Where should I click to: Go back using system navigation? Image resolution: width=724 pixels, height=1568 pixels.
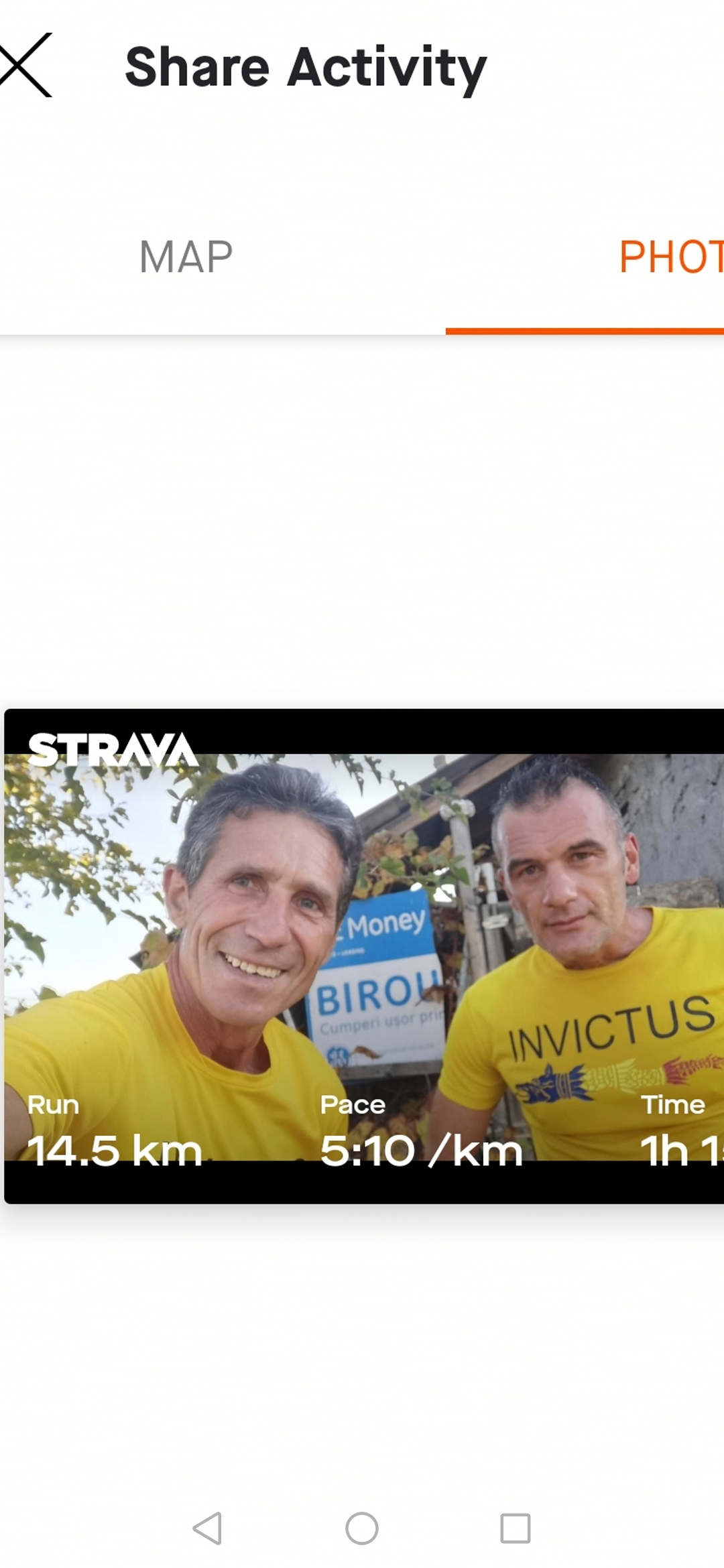208,1528
